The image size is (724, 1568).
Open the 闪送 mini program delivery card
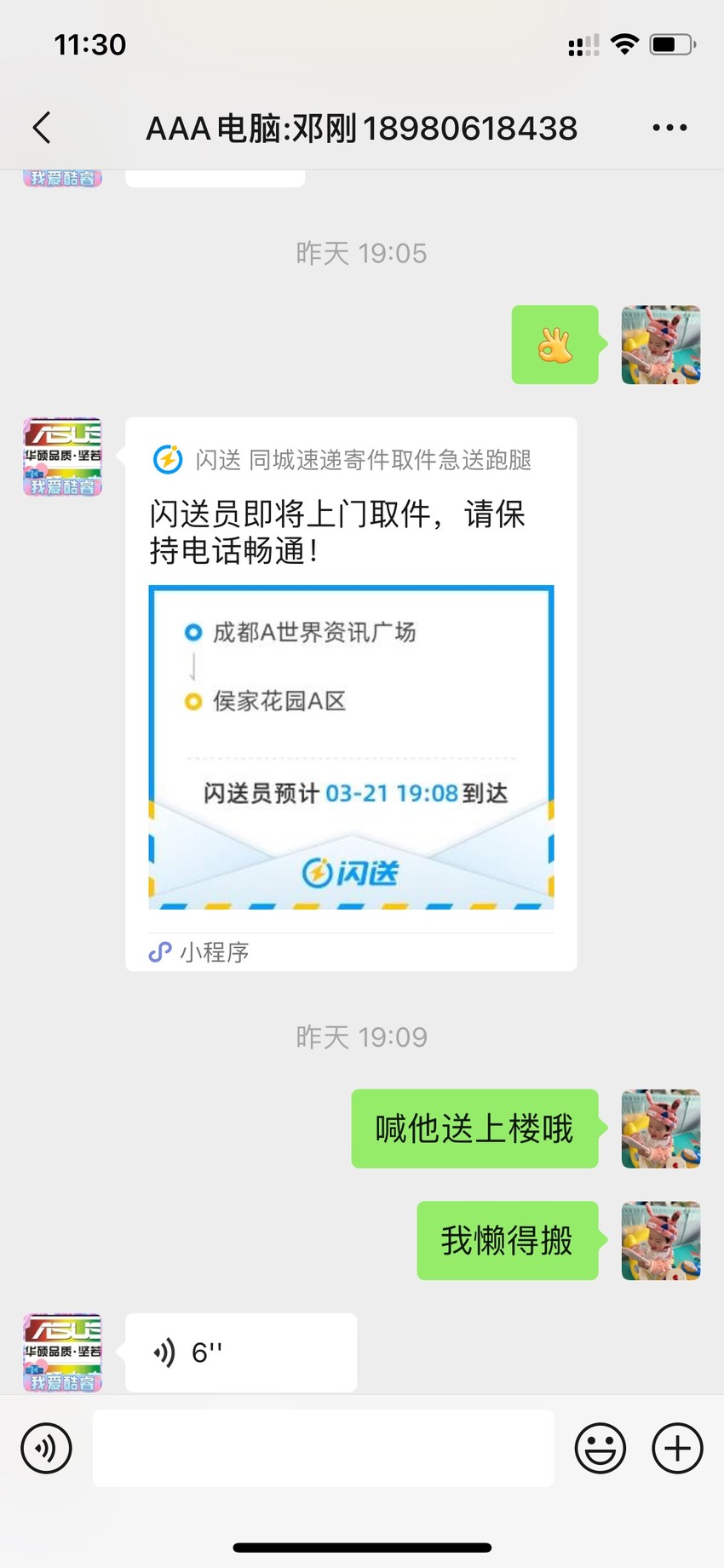click(351, 693)
